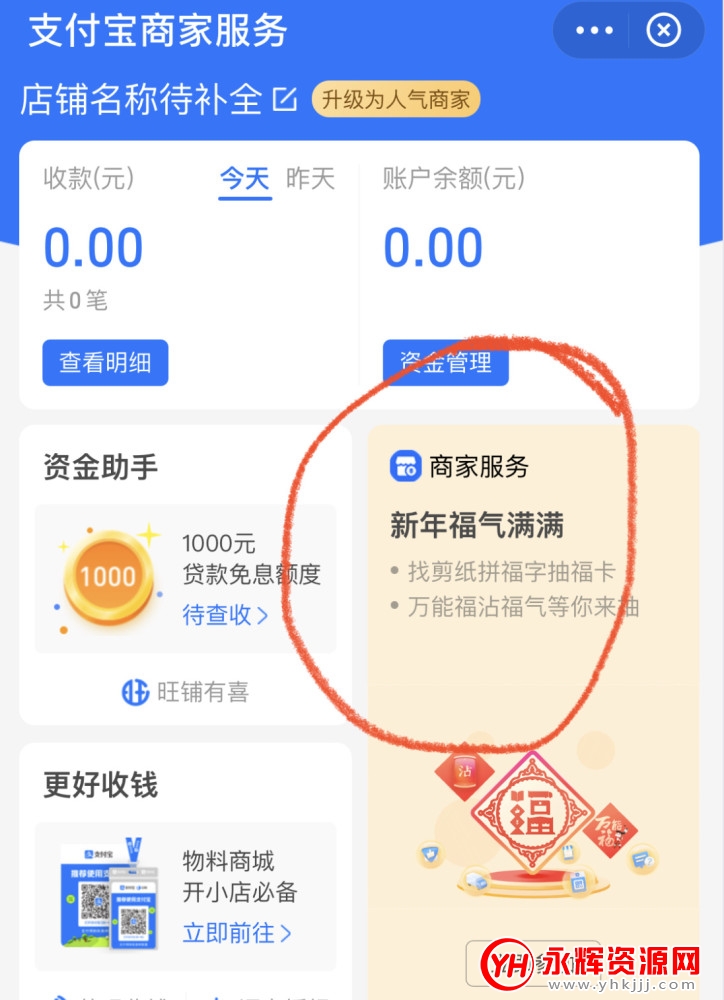
Task: Tap 待查收 loan quota link
Action: point(225,615)
